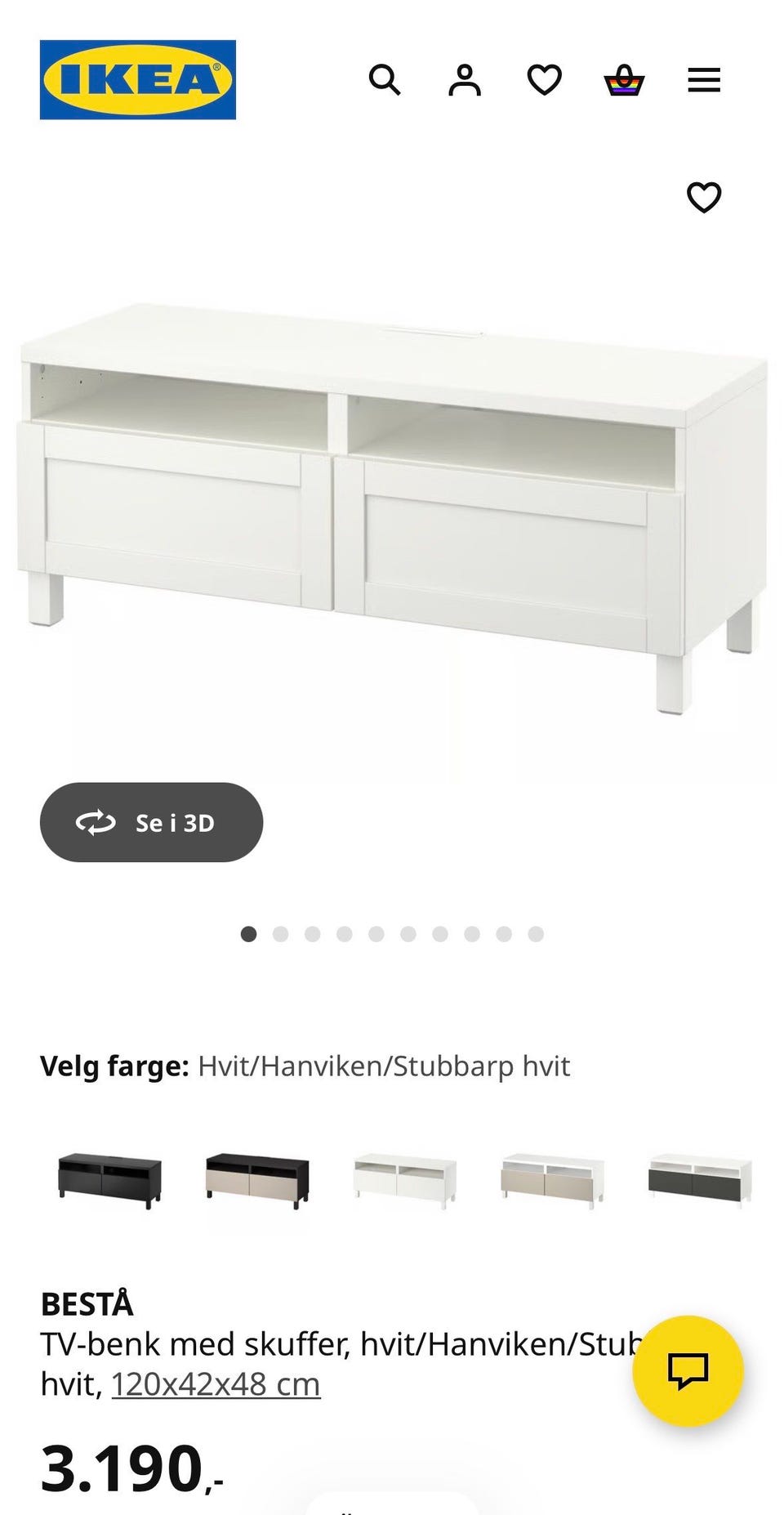Open the search function
784x1515 pixels.
pyautogui.click(x=385, y=80)
